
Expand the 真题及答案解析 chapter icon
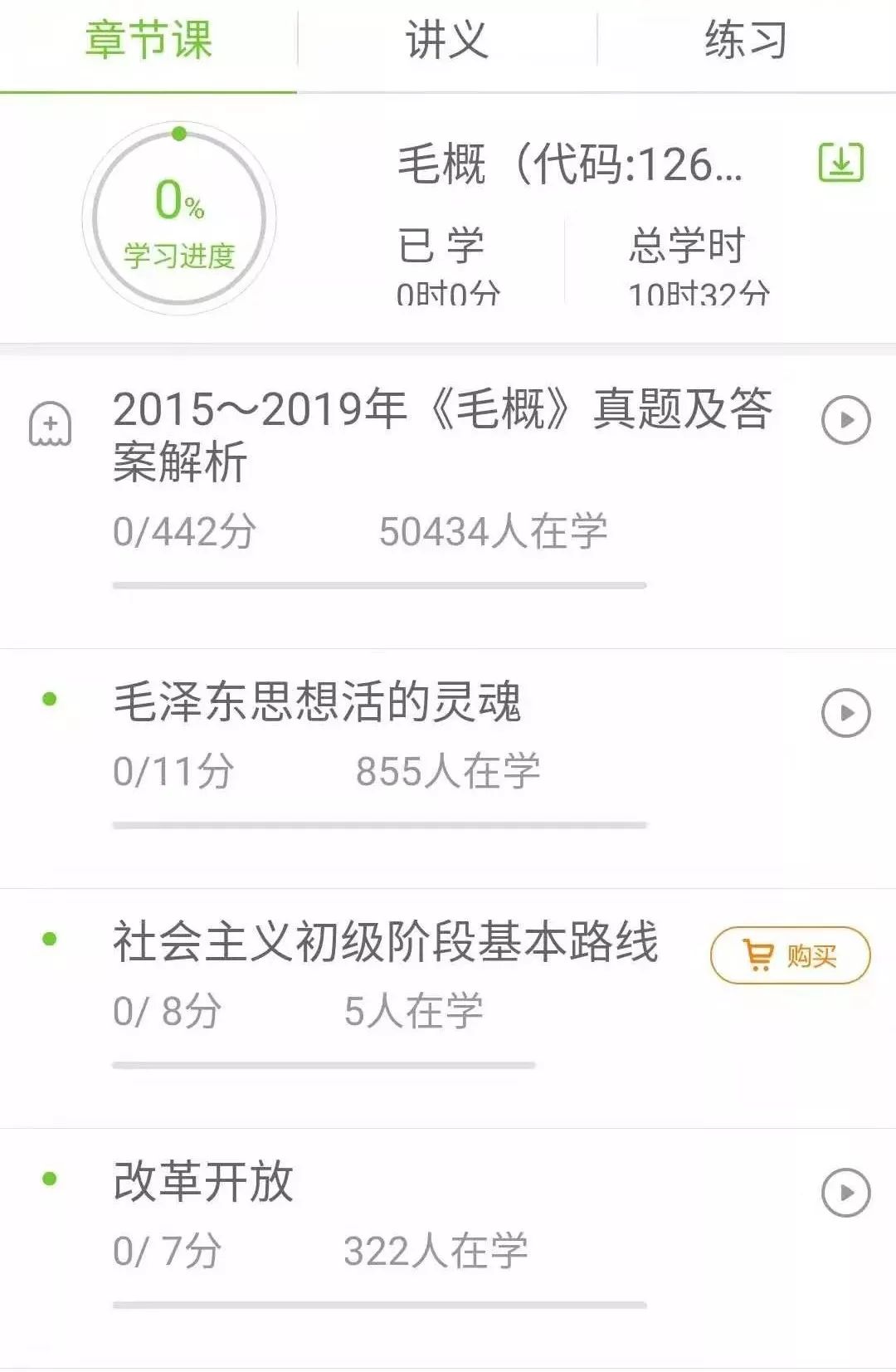click(x=51, y=424)
